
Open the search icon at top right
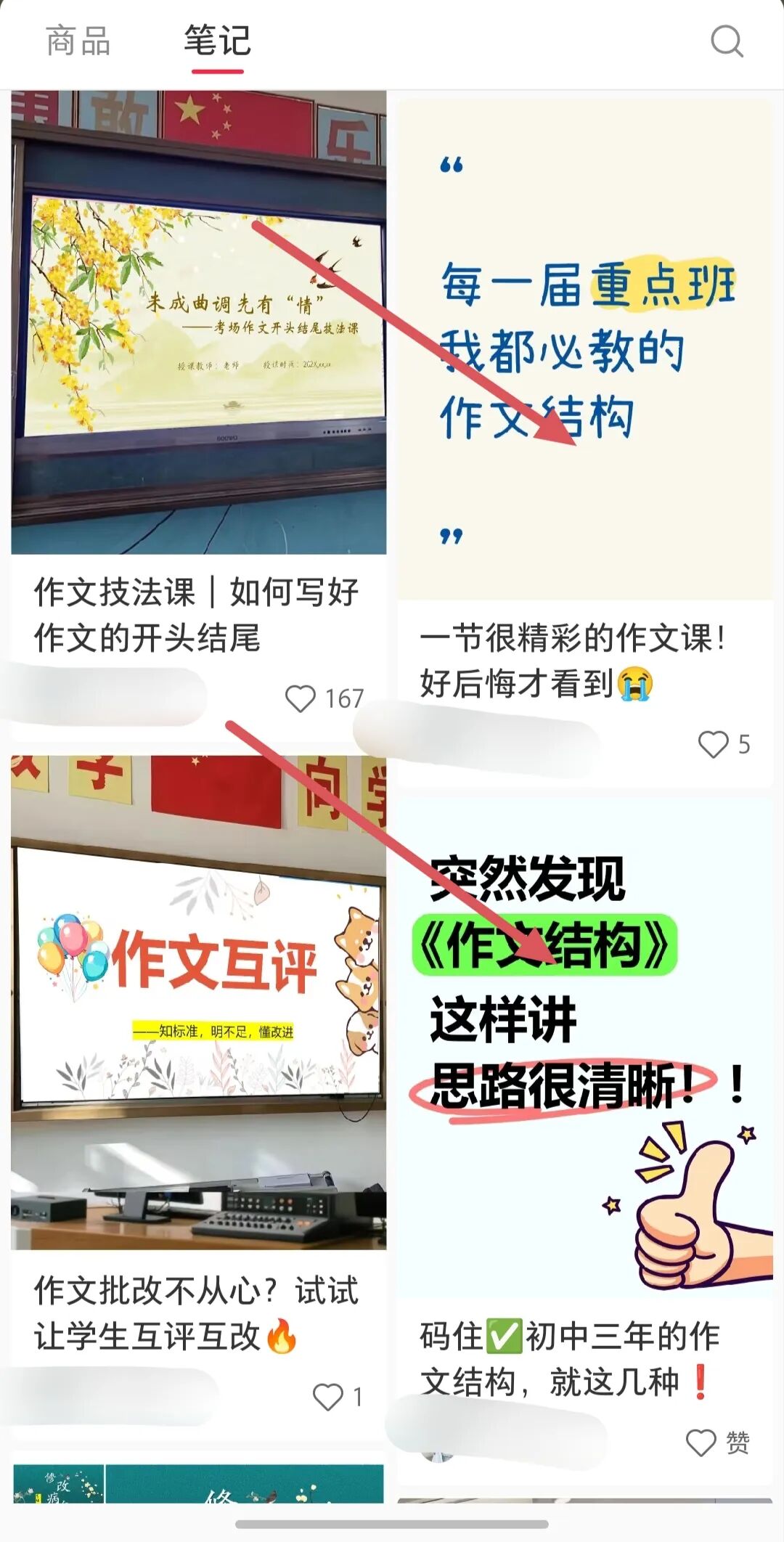(x=728, y=42)
